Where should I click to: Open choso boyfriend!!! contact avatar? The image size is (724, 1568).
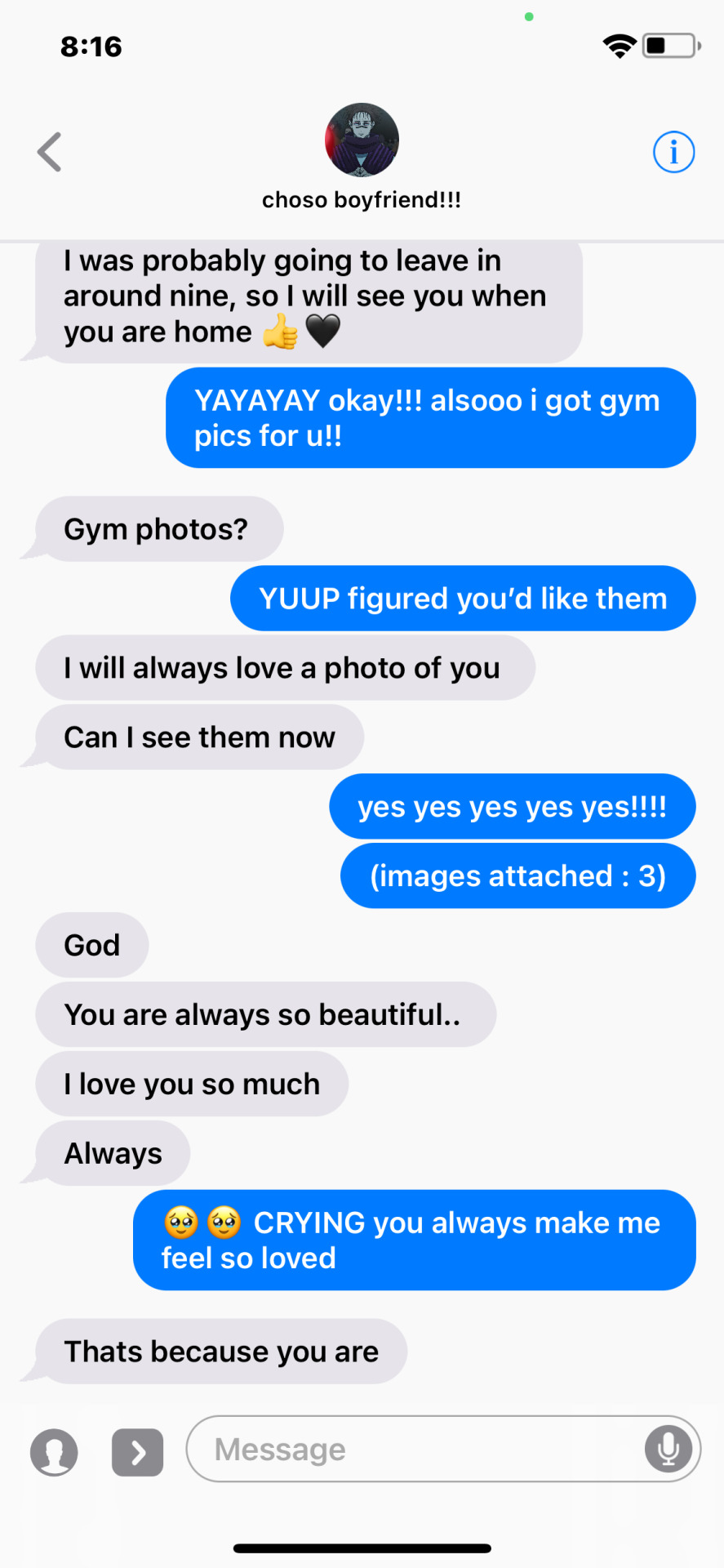coord(362,140)
